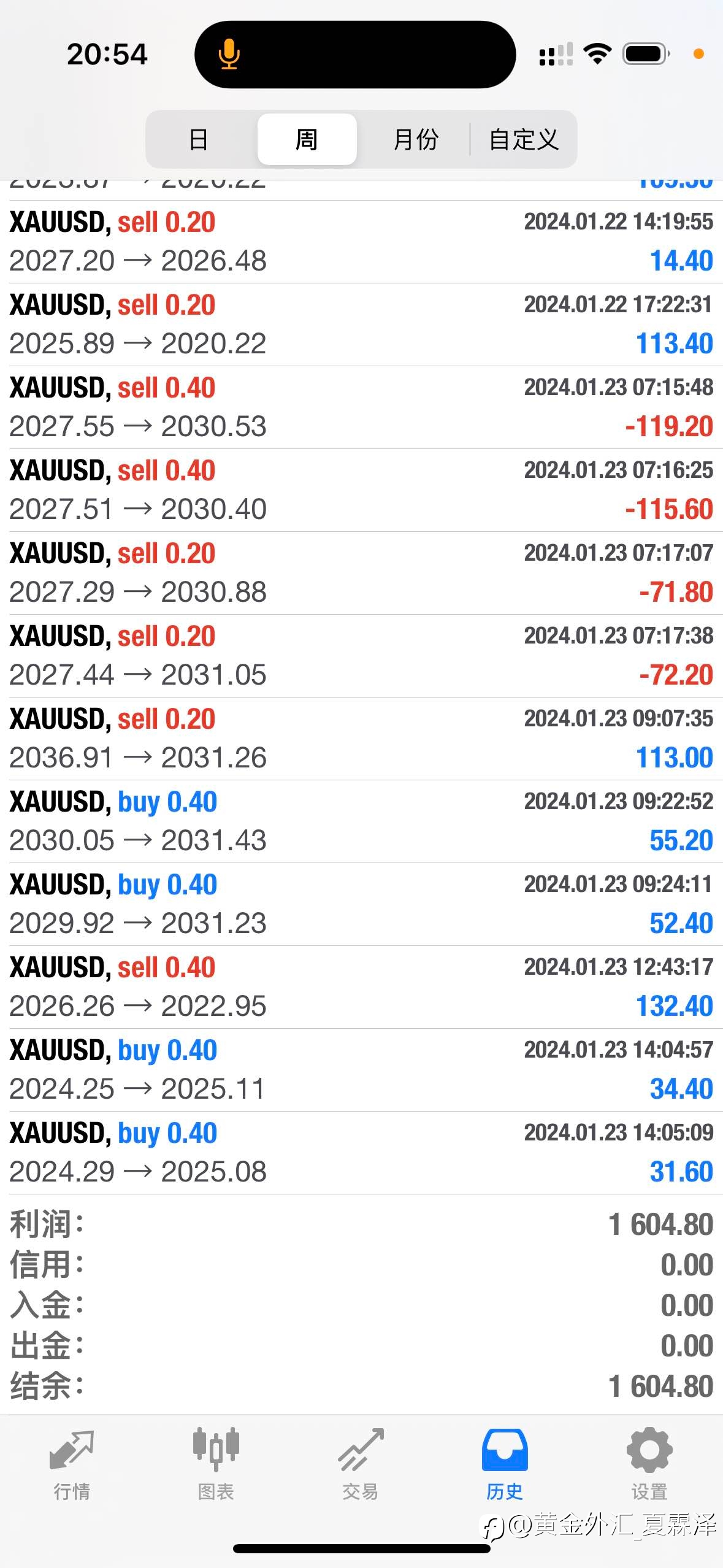The width and height of the screenshot is (723, 1568).
Task: Open the 交易 trade tab
Action: click(361, 1464)
